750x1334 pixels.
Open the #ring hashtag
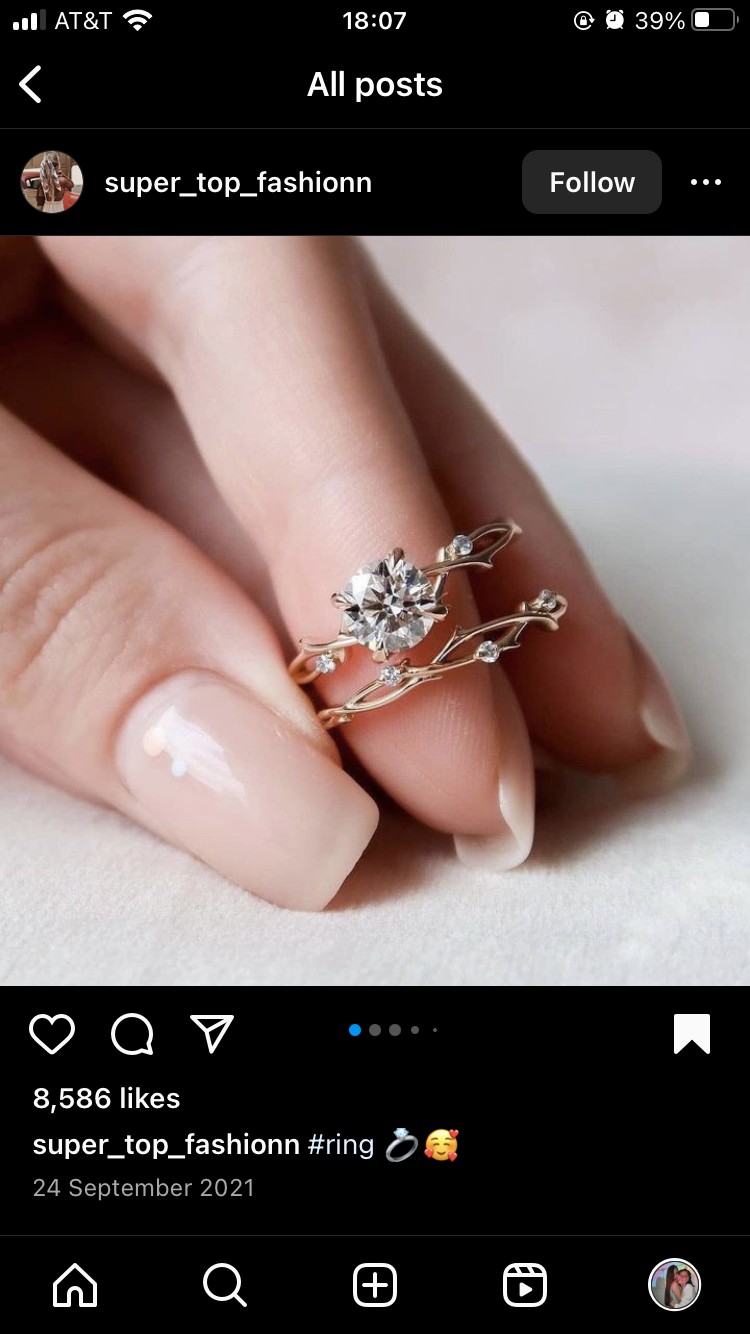click(341, 1144)
